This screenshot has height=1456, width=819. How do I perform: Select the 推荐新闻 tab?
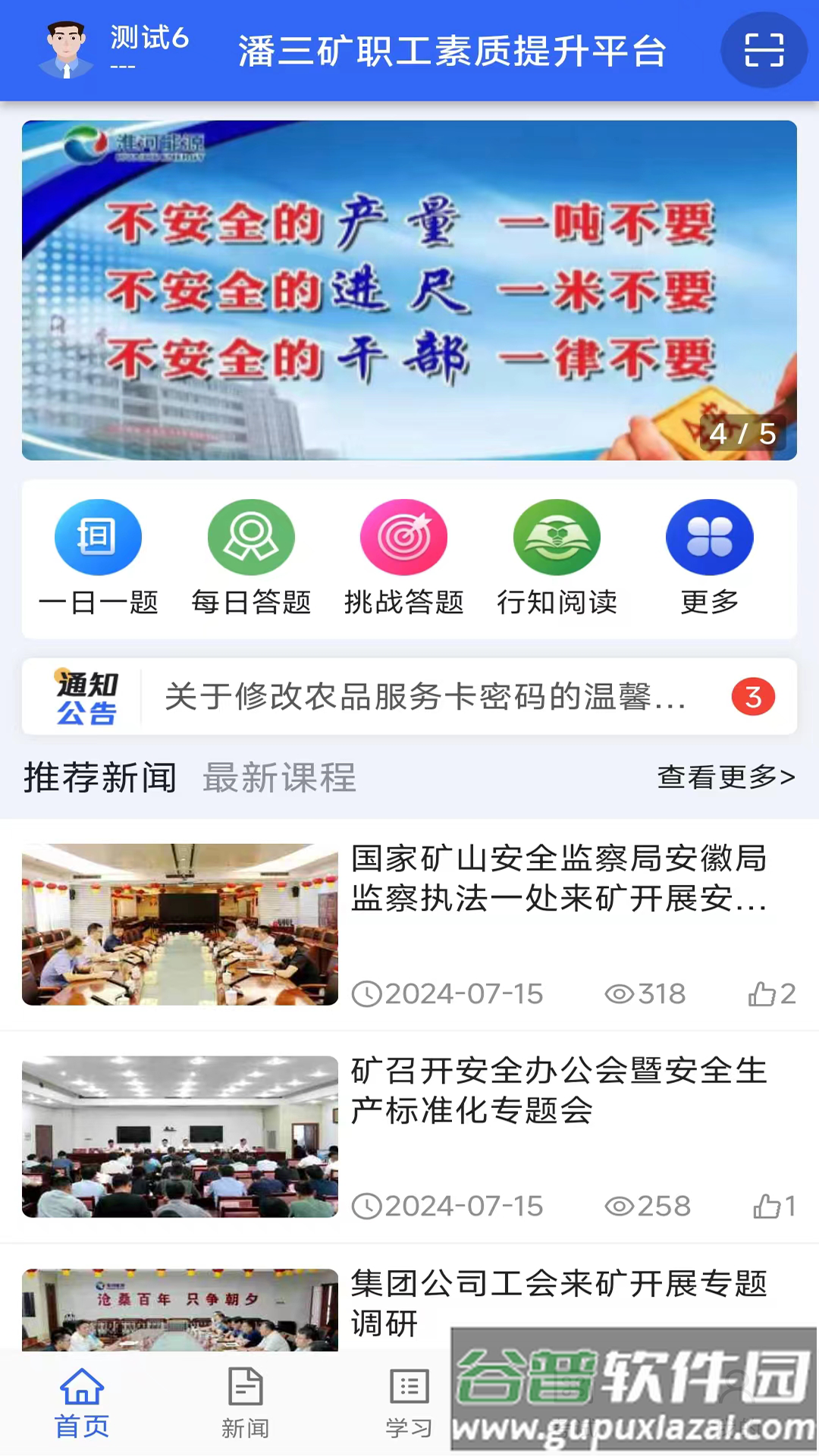click(x=99, y=777)
